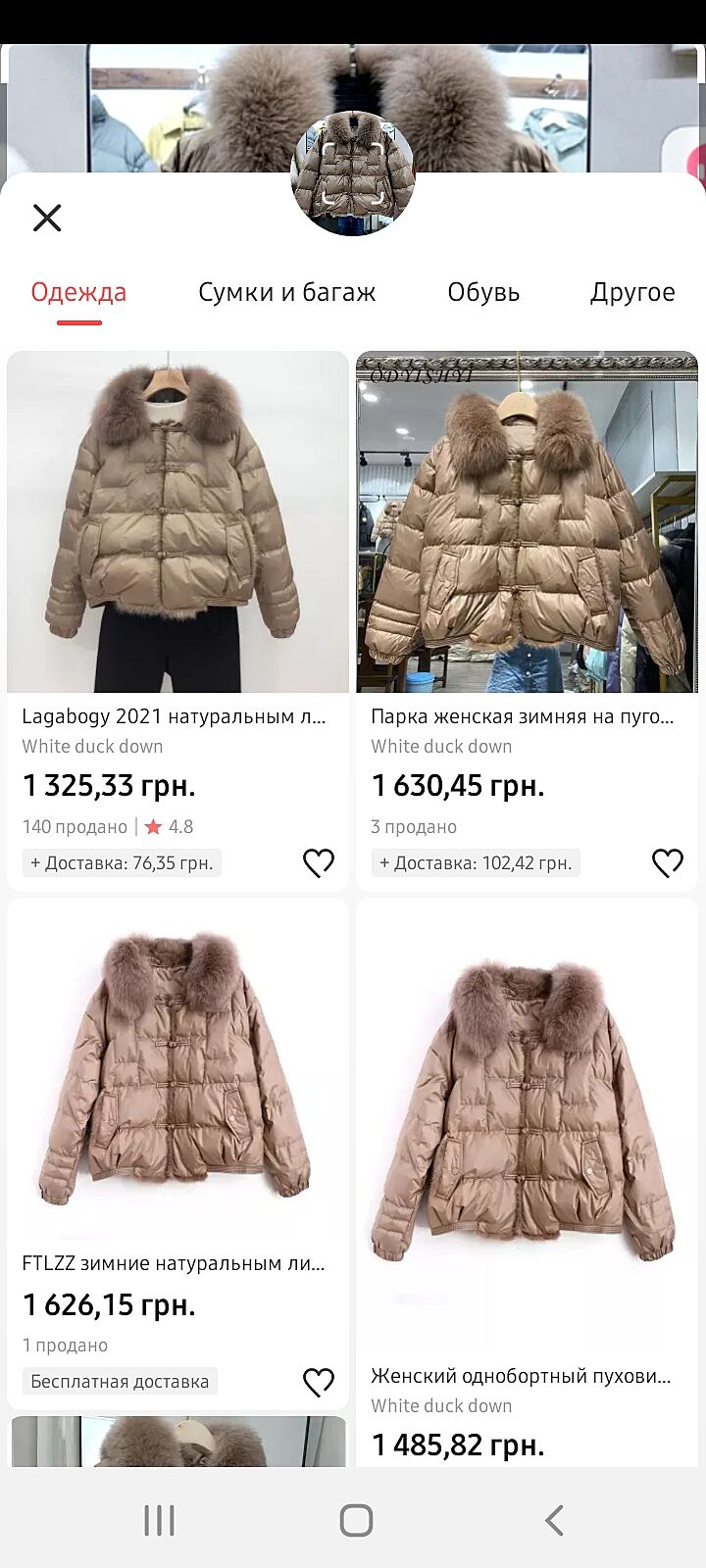Viewport: 706px width, 1568px height.
Task: Like the FTLZZ зимние jacket
Action: (319, 1382)
